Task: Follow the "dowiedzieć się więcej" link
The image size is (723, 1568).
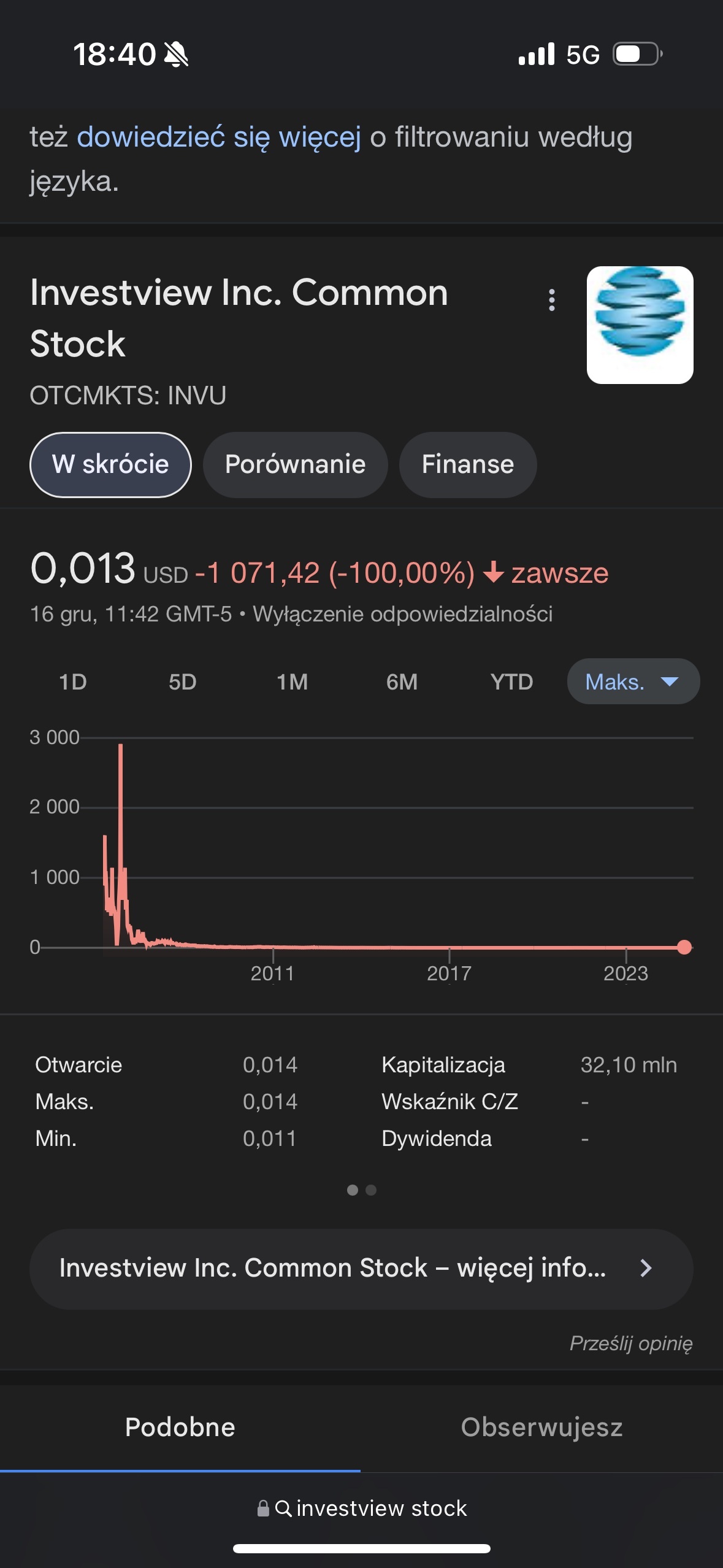Action: click(218, 137)
